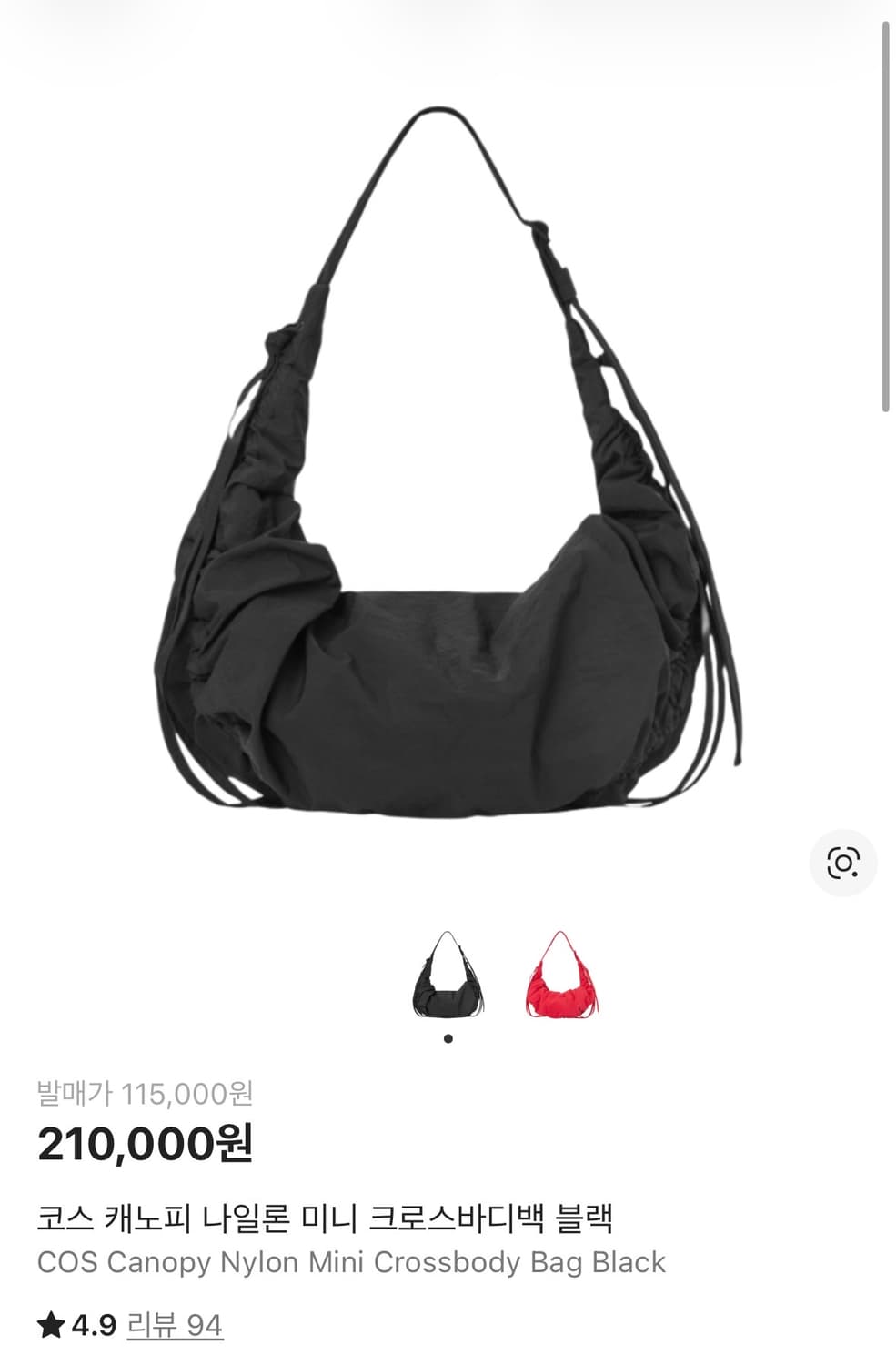Tap the carousel page indicator dot
This screenshot has height=1365, width=896.
click(x=448, y=1037)
